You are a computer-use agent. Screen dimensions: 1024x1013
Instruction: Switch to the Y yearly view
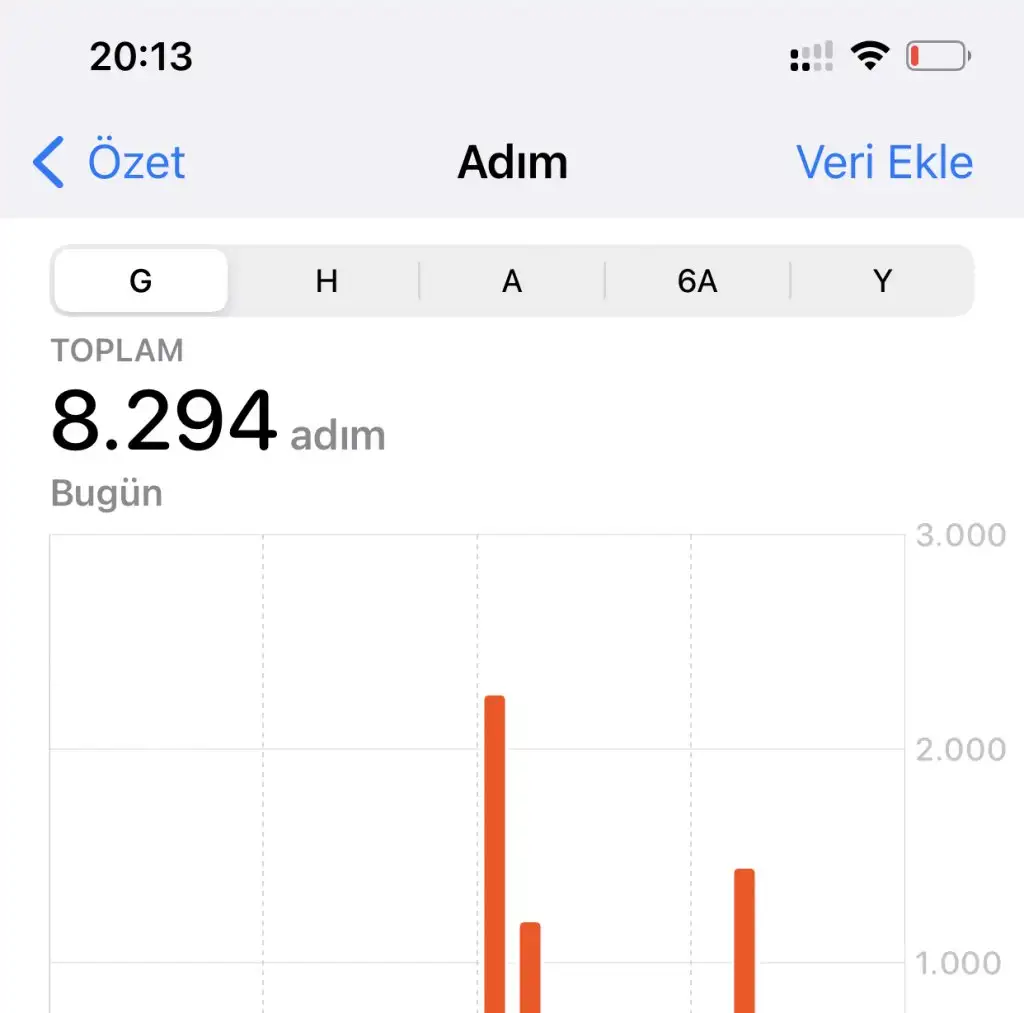pos(882,281)
